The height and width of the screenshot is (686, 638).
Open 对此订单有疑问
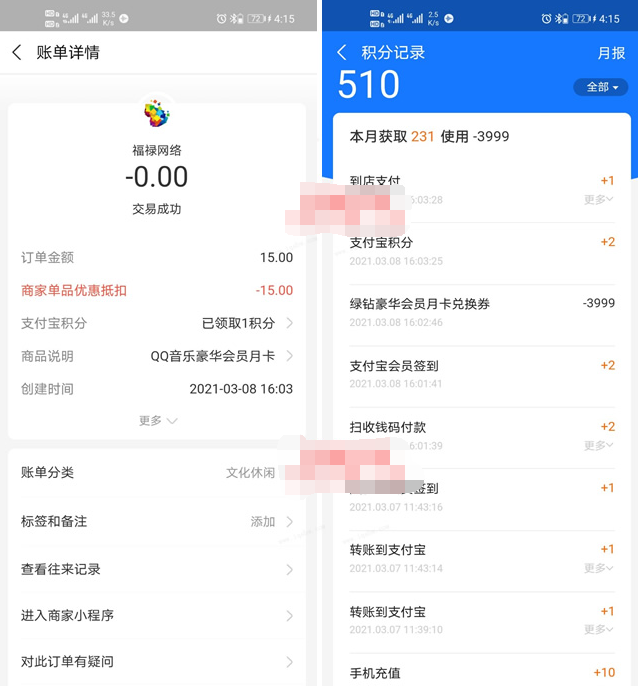point(157,661)
